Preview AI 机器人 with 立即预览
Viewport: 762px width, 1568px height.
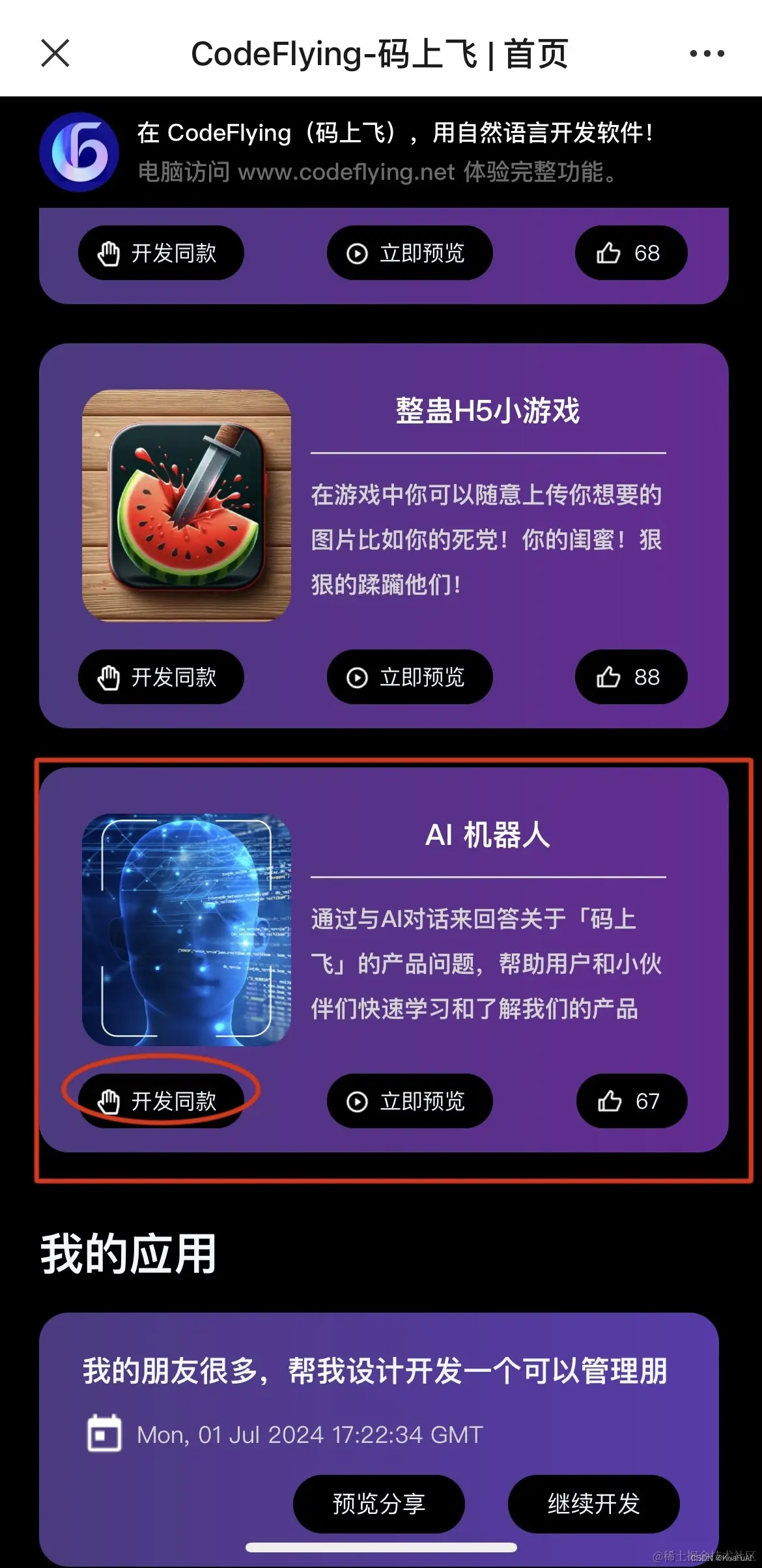pyautogui.click(x=409, y=1101)
